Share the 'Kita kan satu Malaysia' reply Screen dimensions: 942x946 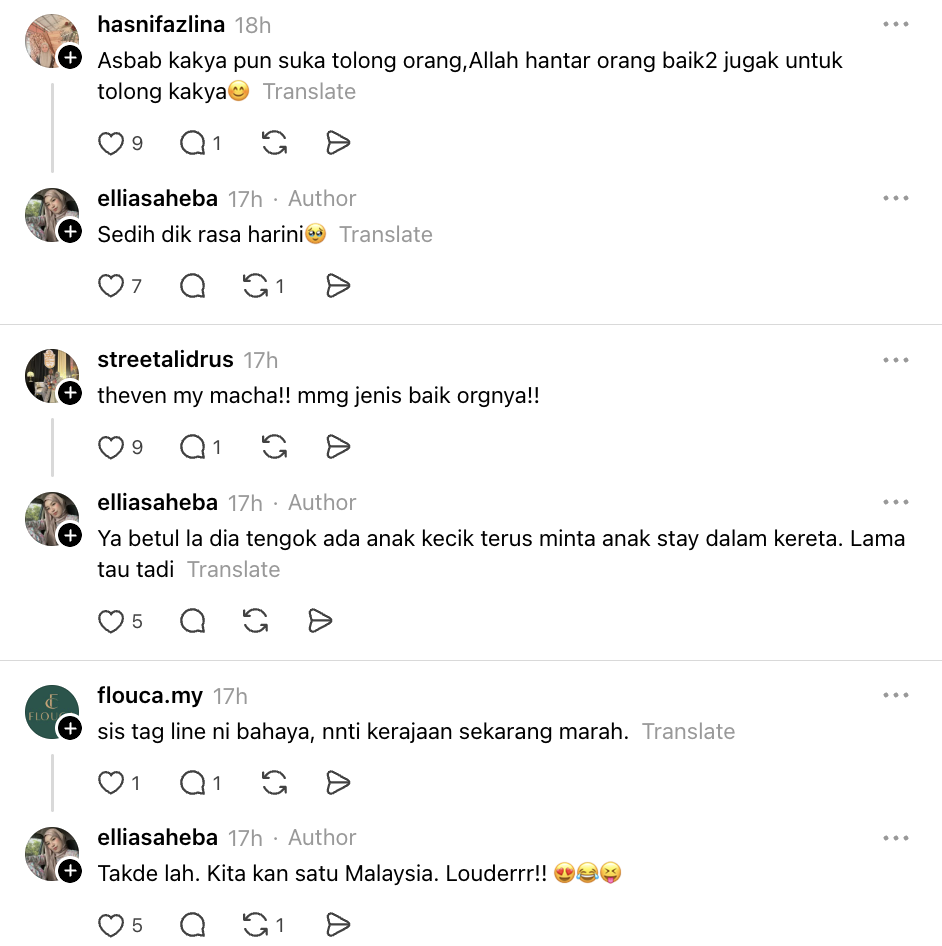338,925
